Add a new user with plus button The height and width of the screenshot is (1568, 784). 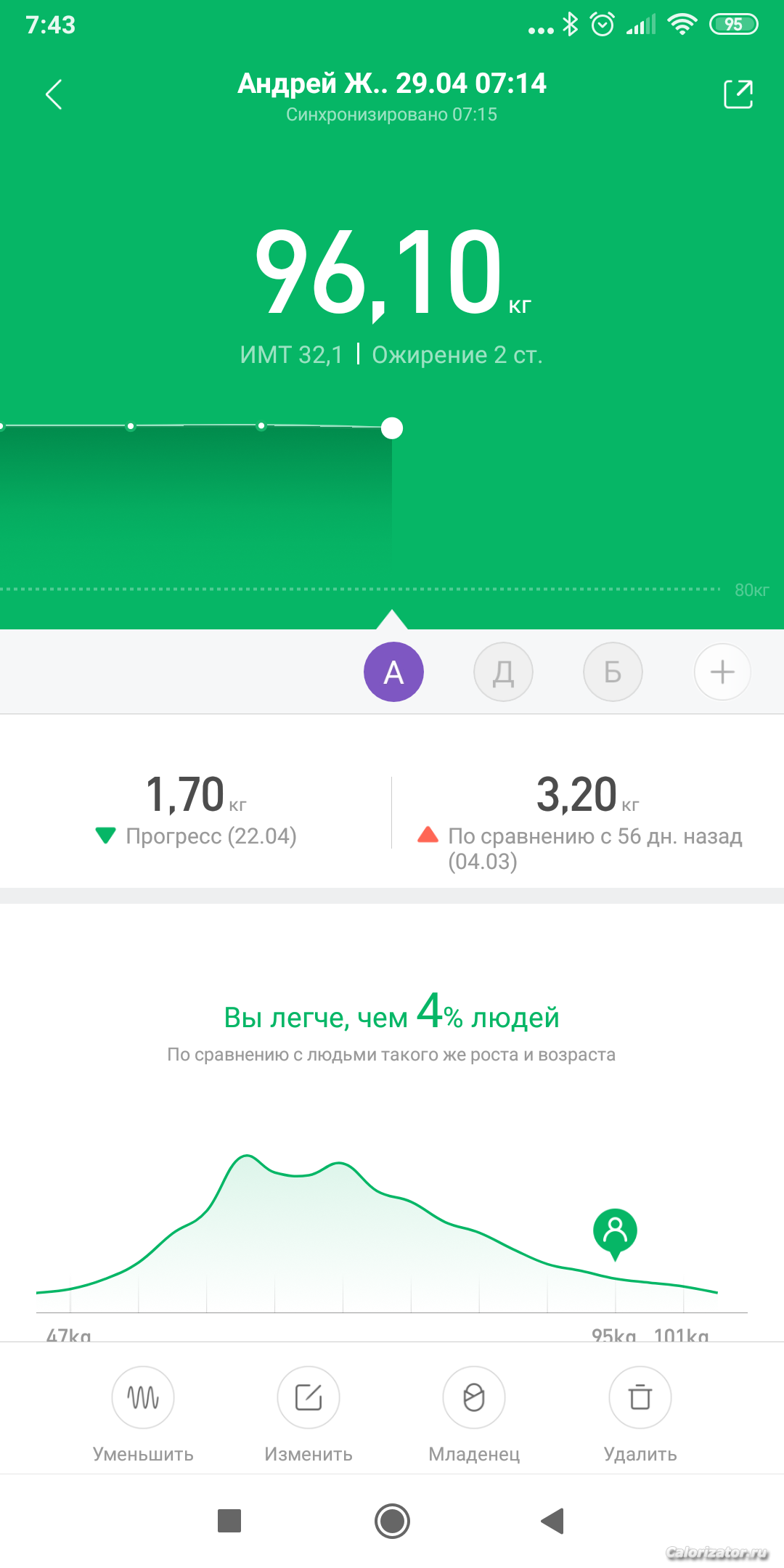[x=722, y=672]
